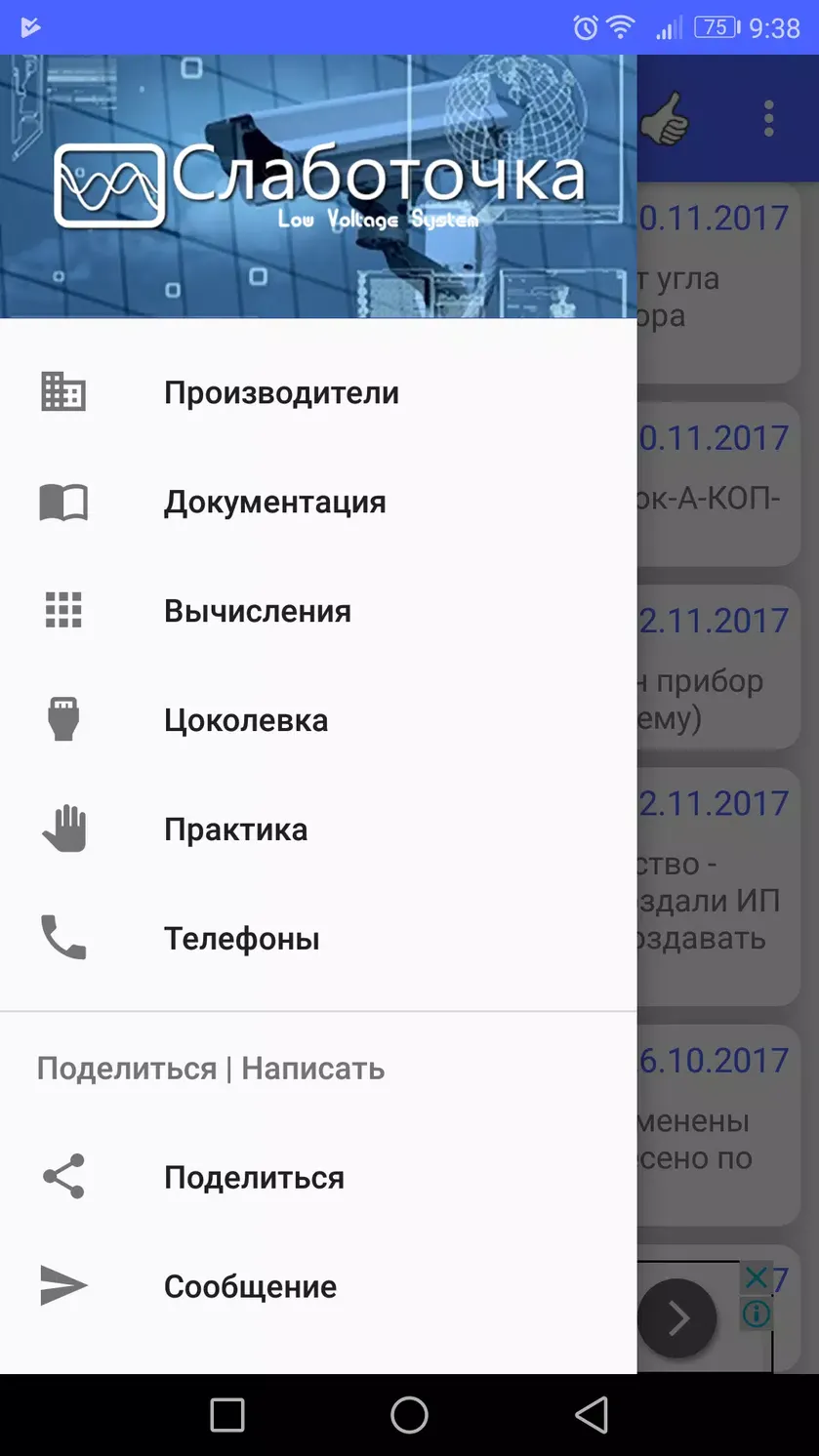819x1456 pixels.
Task: Open Телефоны from the drawer
Action: click(318, 939)
